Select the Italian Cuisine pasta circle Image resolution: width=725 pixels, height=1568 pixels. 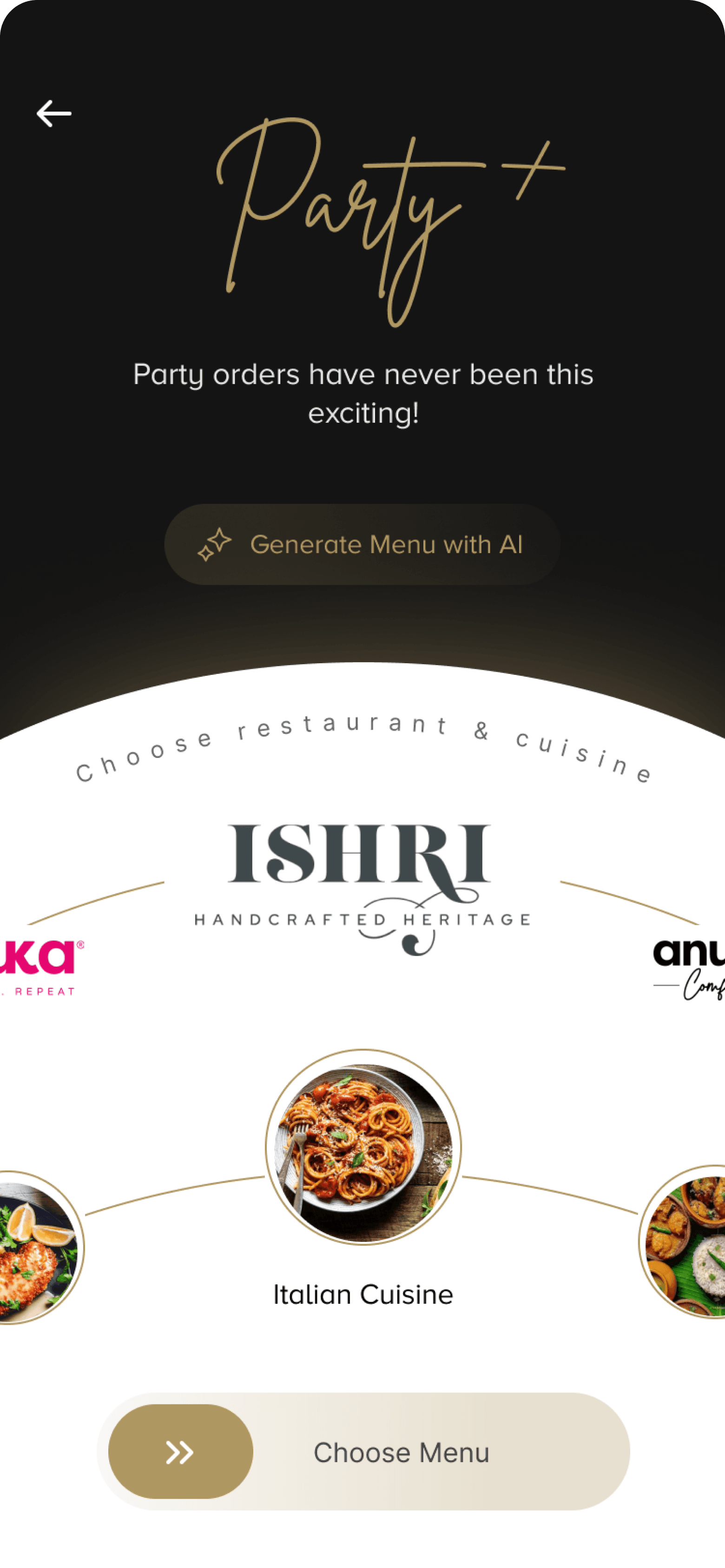(x=363, y=1147)
